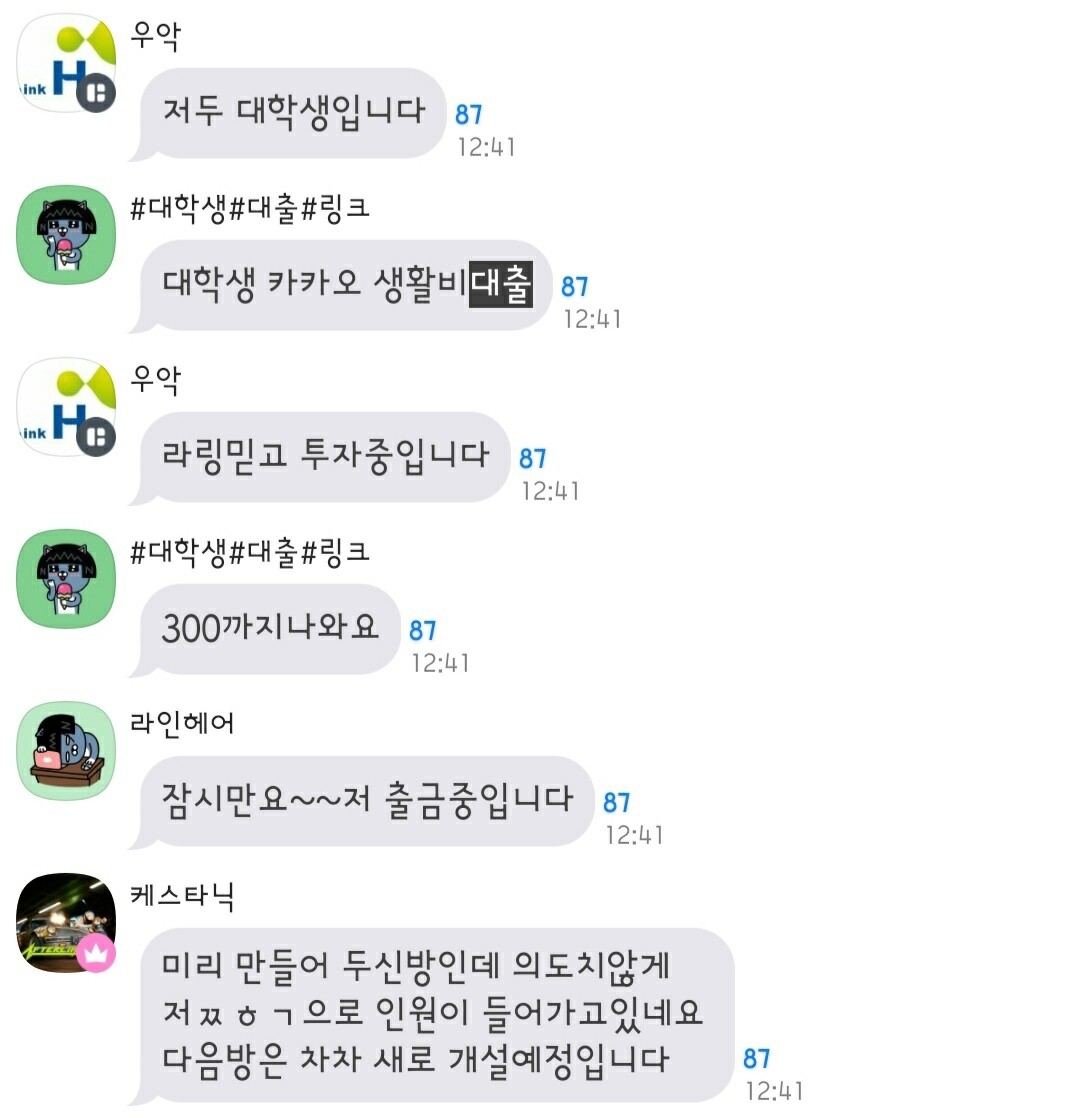Select the 케스타닉 nickname label
This screenshot has width=1080, height=1118.
(178, 895)
